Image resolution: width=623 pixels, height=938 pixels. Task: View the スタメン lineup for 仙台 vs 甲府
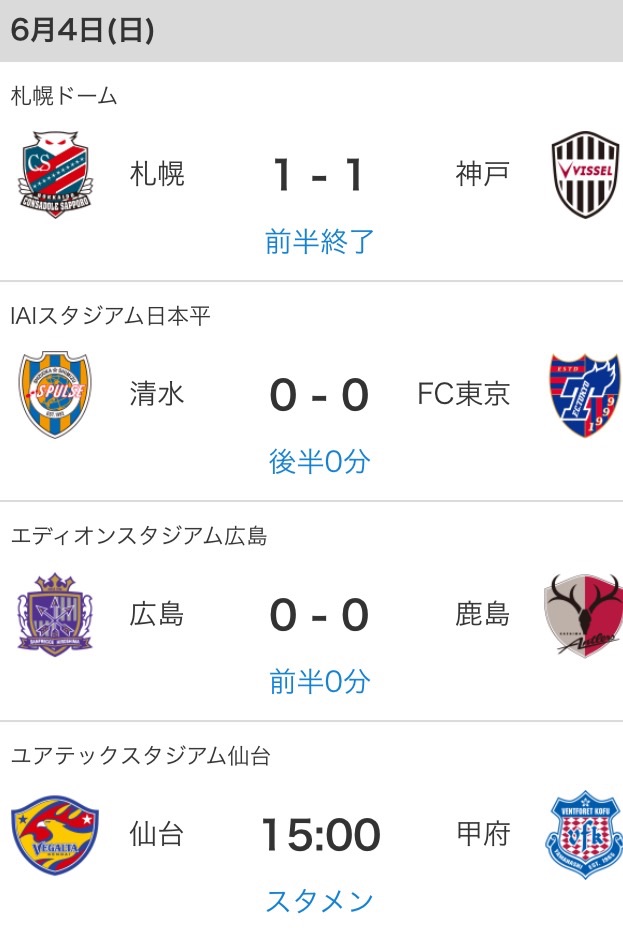tap(319, 900)
